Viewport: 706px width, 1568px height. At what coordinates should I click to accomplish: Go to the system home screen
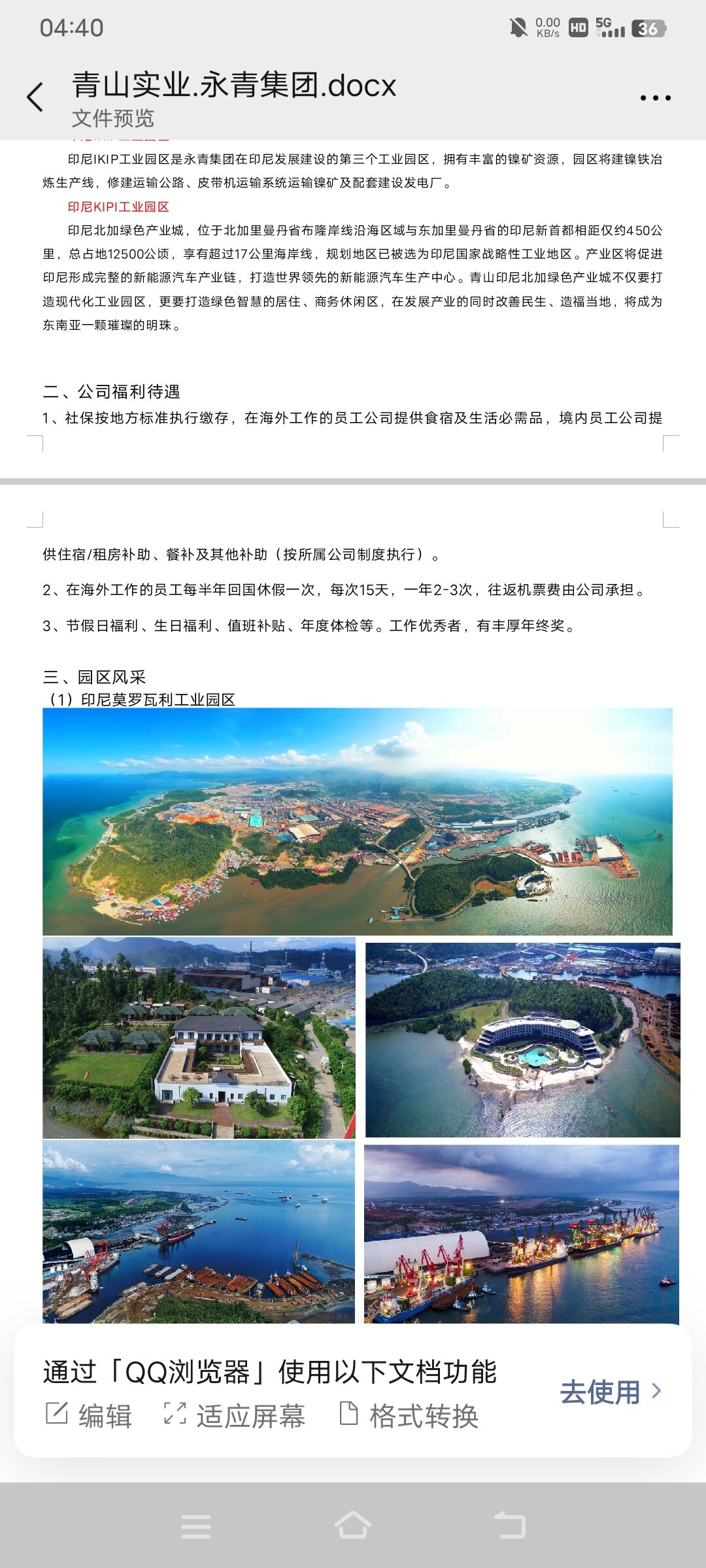coord(353,1526)
